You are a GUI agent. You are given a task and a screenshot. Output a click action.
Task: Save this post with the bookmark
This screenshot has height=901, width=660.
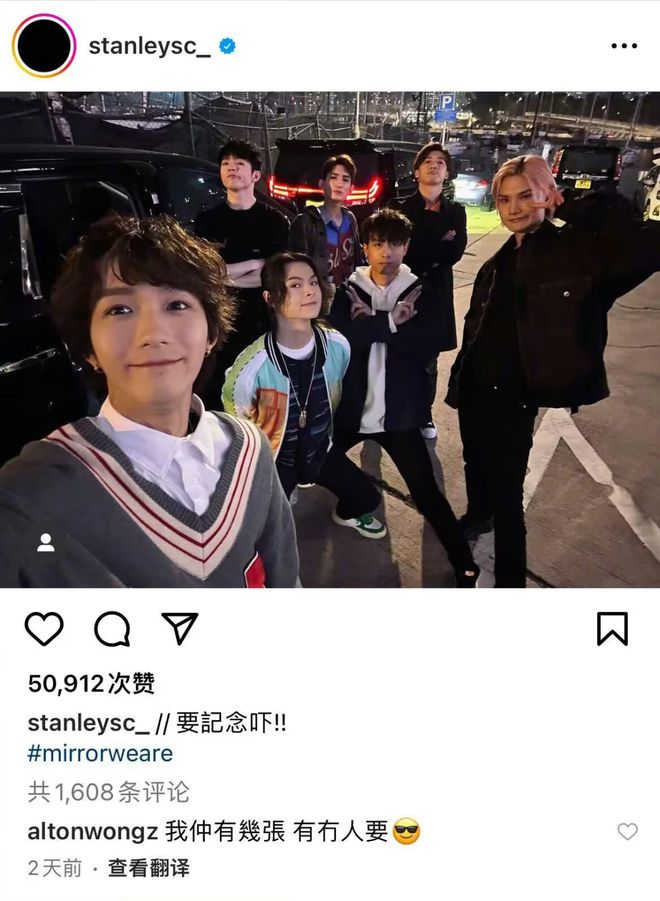coord(612,628)
